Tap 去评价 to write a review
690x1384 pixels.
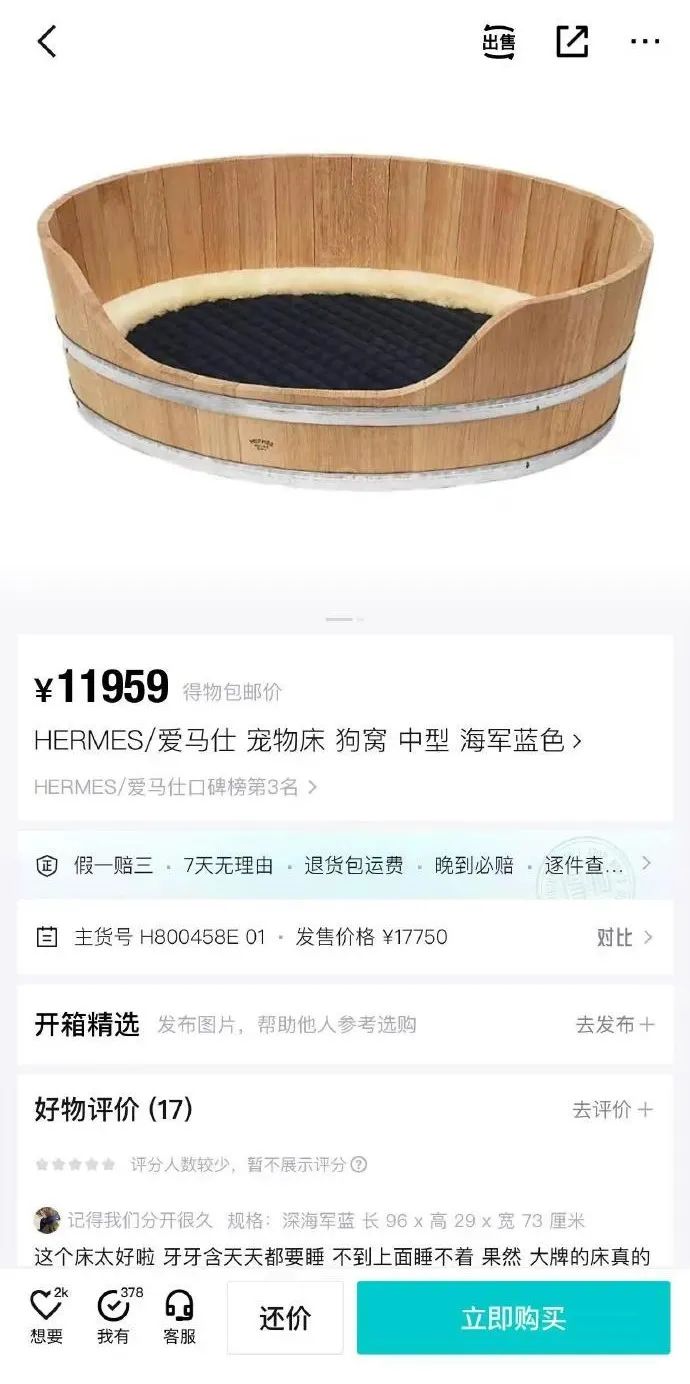click(612, 1109)
